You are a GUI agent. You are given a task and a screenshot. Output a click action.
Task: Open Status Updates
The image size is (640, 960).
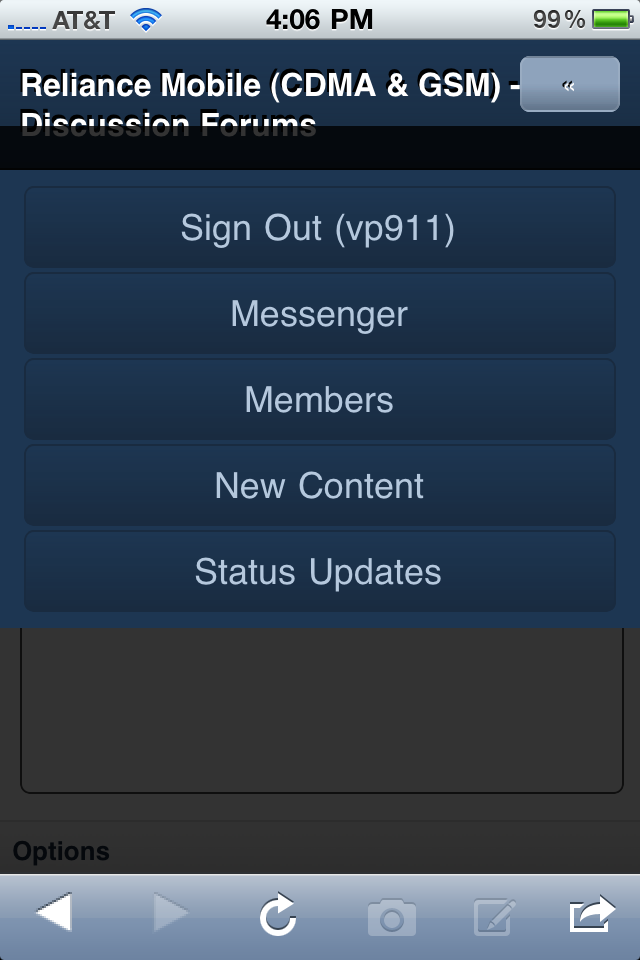click(x=319, y=572)
